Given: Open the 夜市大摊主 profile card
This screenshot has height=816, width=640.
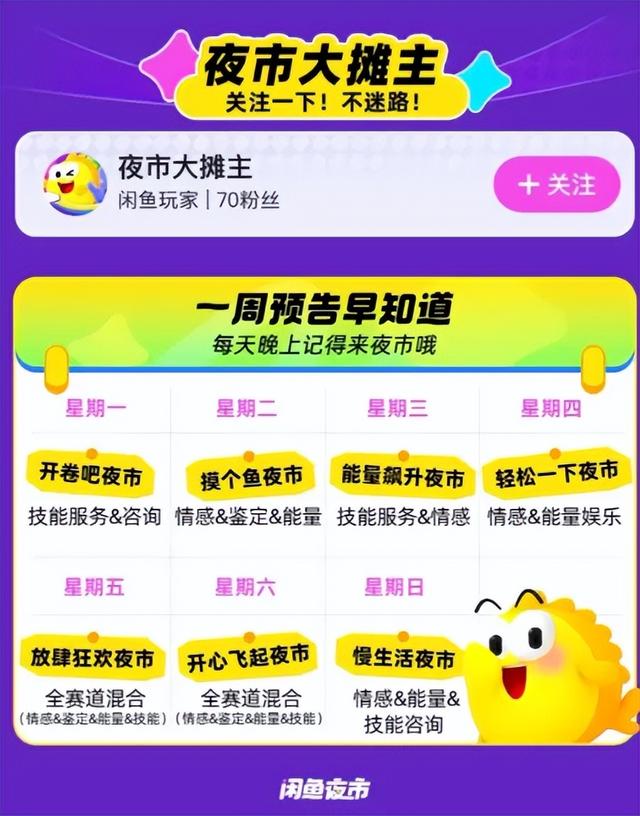Looking at the screenshot, I should (250, 184).
